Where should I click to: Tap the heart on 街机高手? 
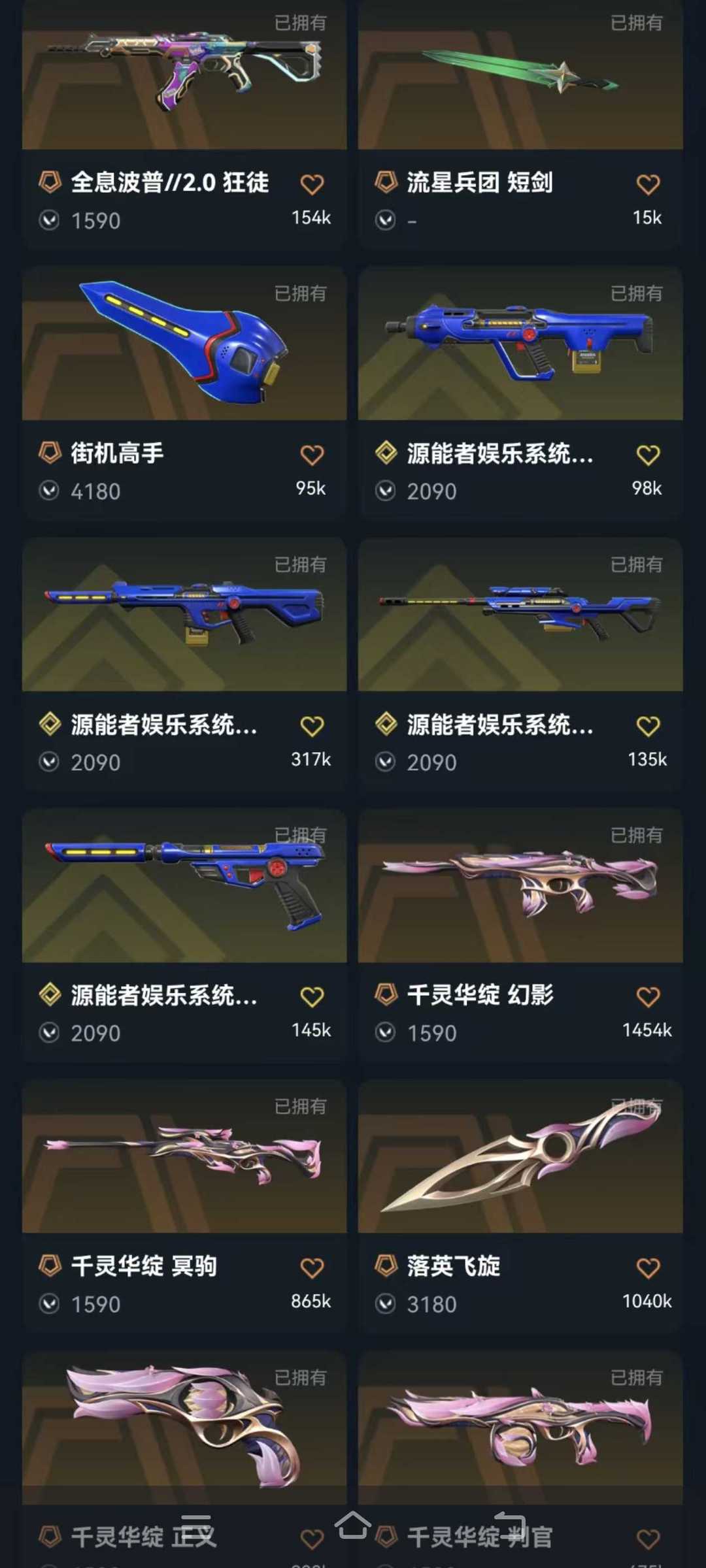(312, 455)
